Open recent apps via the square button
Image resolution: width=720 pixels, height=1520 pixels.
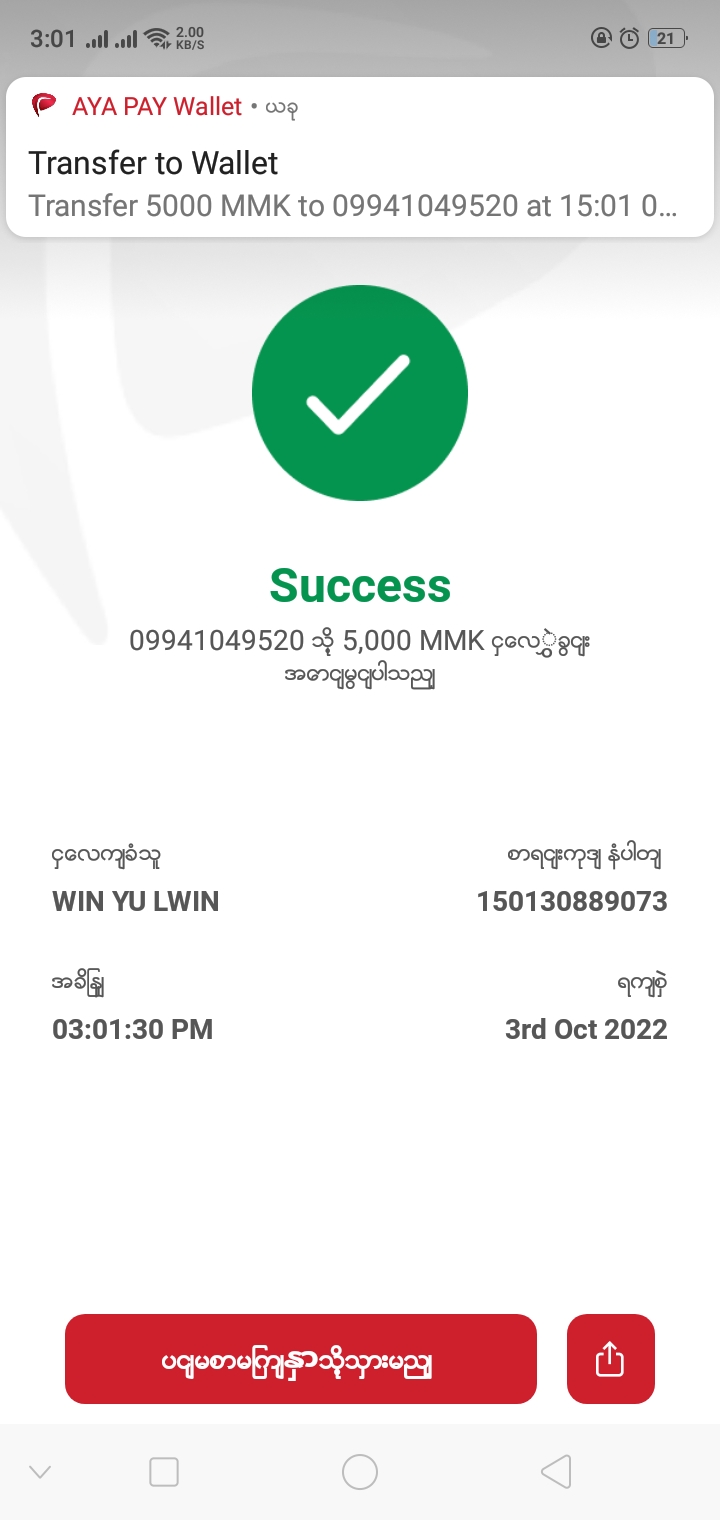pos(164,1471)
